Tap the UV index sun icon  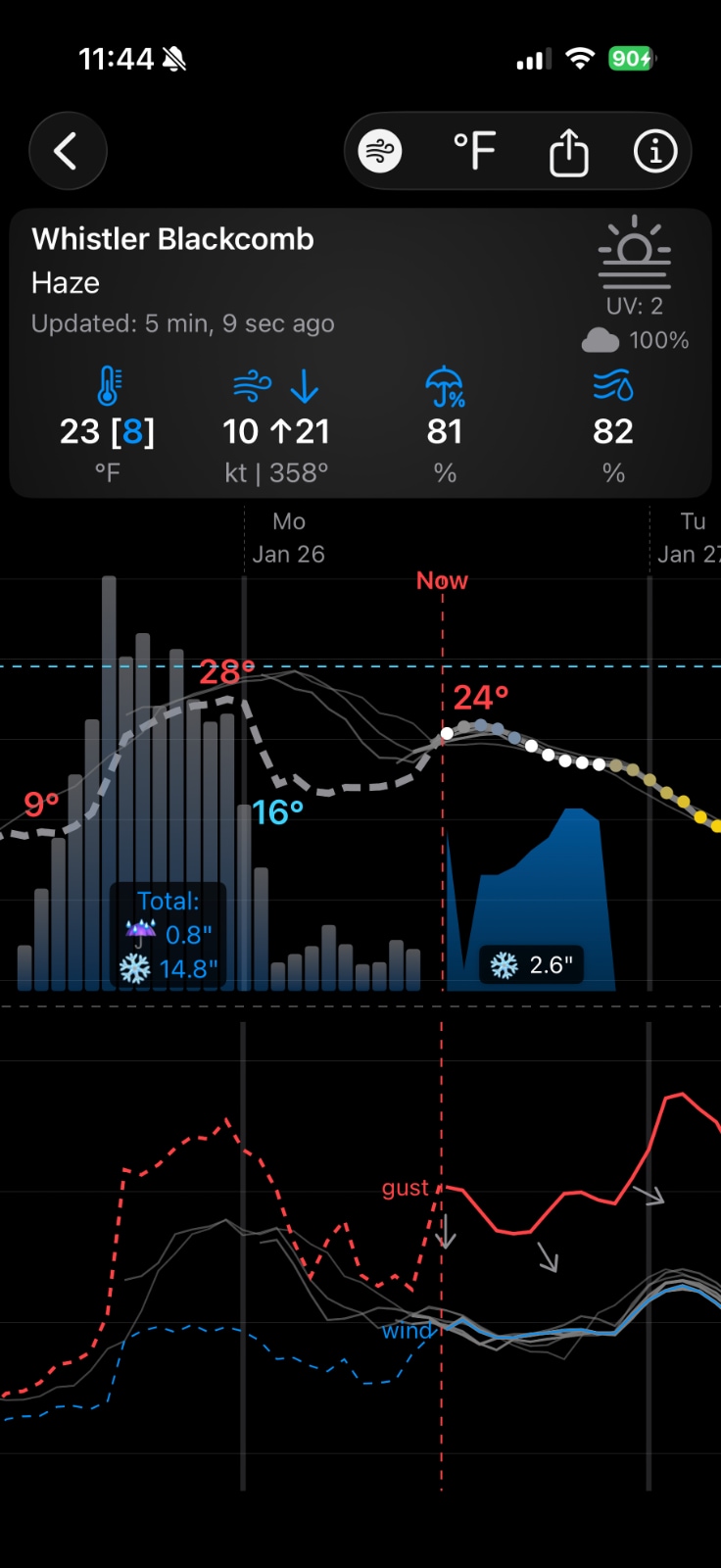coord(634,253)
